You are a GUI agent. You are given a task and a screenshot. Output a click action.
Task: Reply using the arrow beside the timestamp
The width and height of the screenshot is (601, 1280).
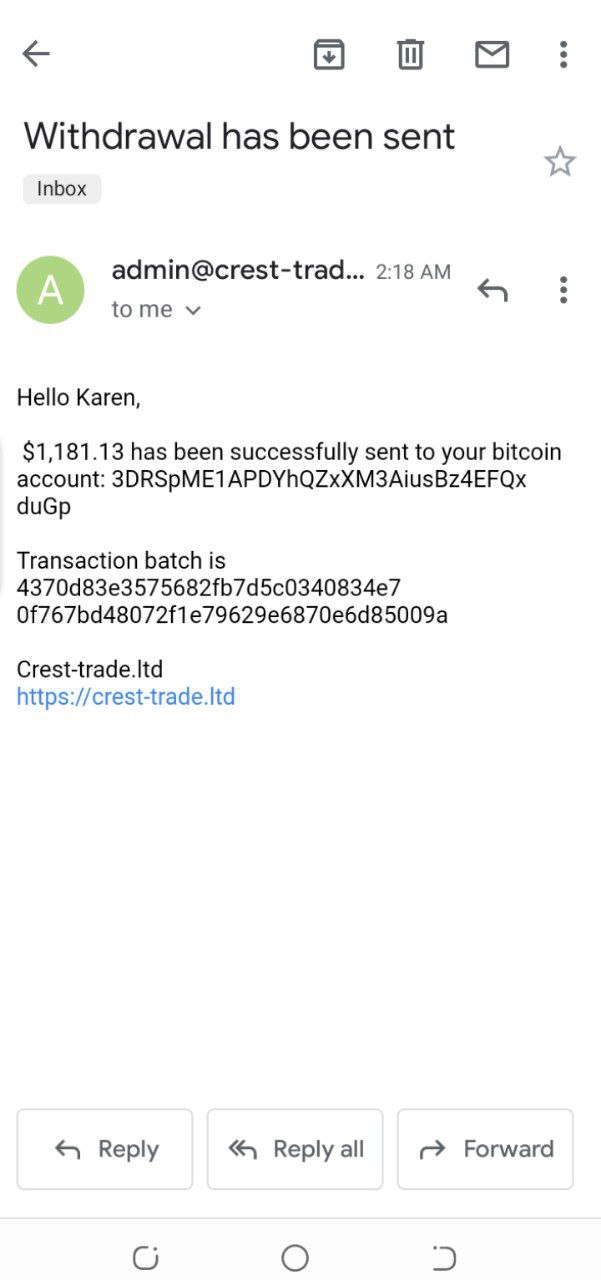[492, 290]
